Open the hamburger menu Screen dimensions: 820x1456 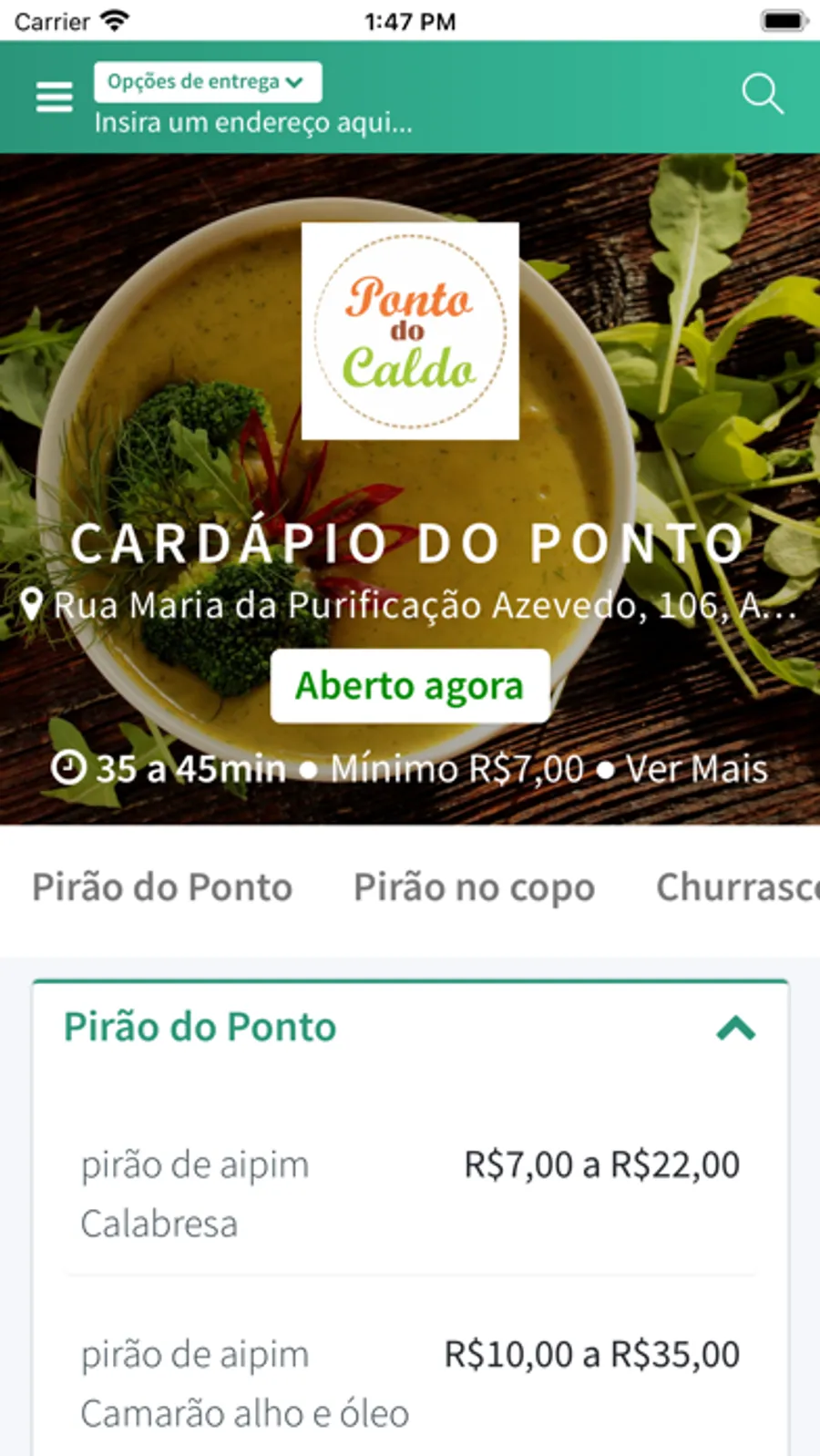click(54, 96)
